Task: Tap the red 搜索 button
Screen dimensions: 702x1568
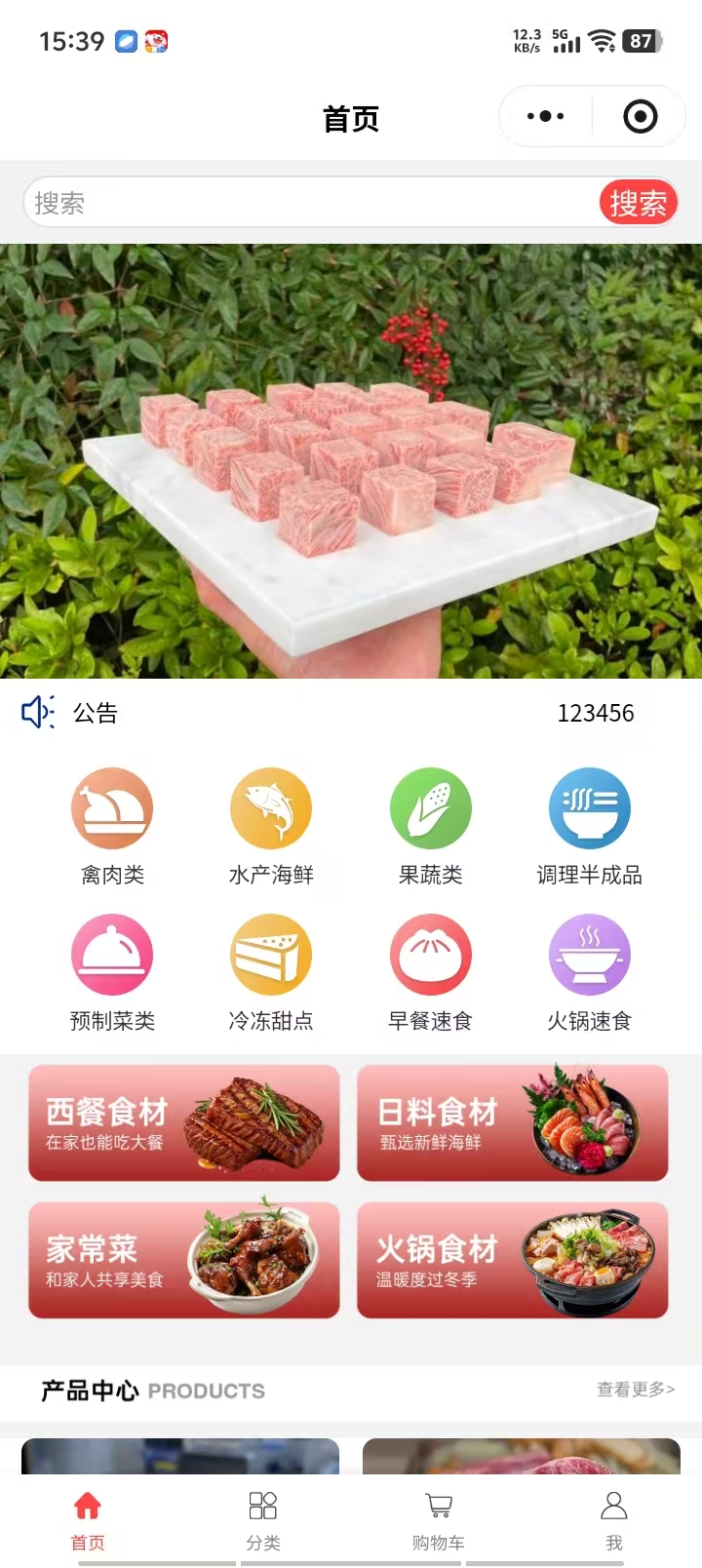Action: [638, 203]
